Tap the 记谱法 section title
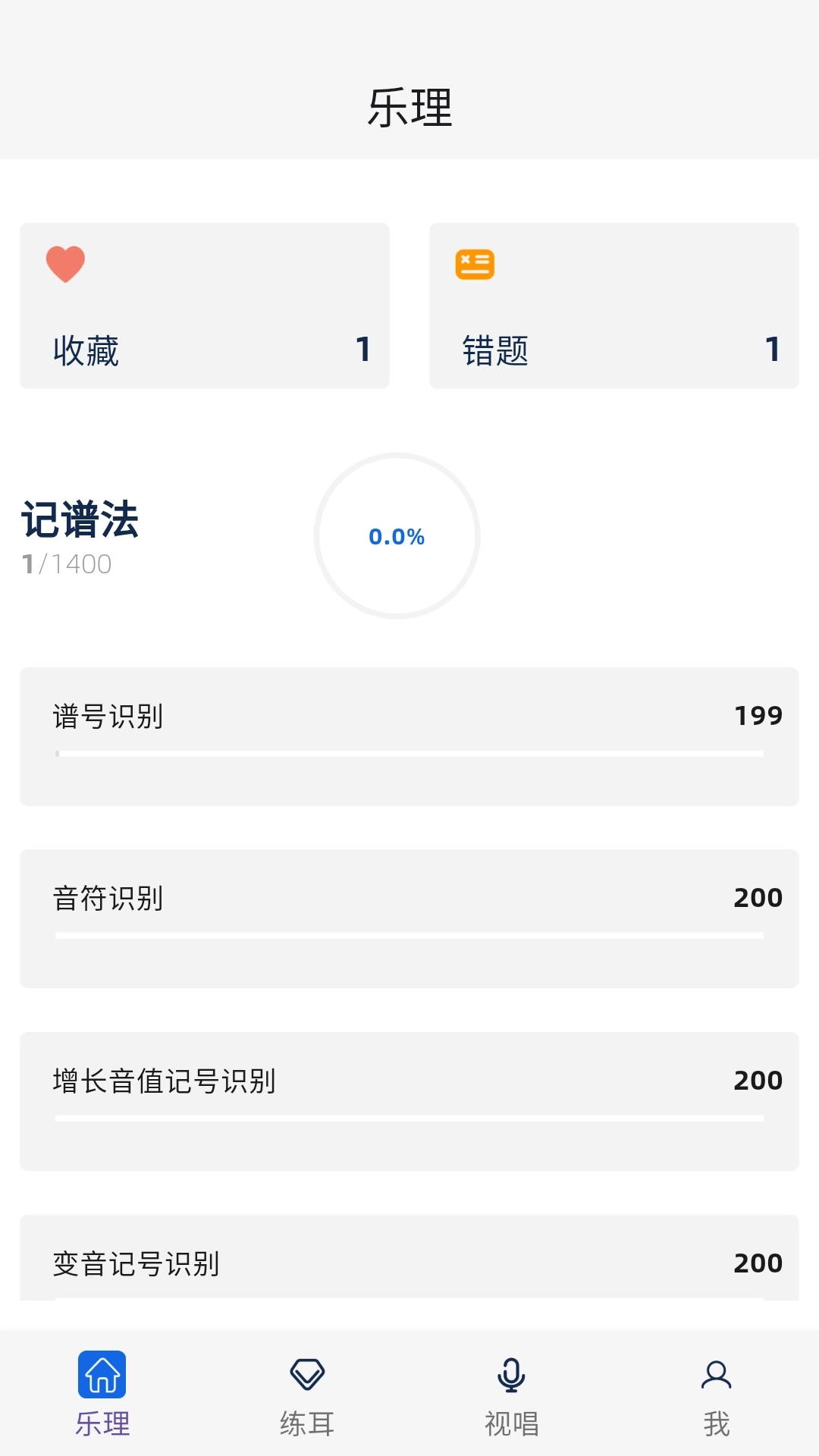 (81, 519)
